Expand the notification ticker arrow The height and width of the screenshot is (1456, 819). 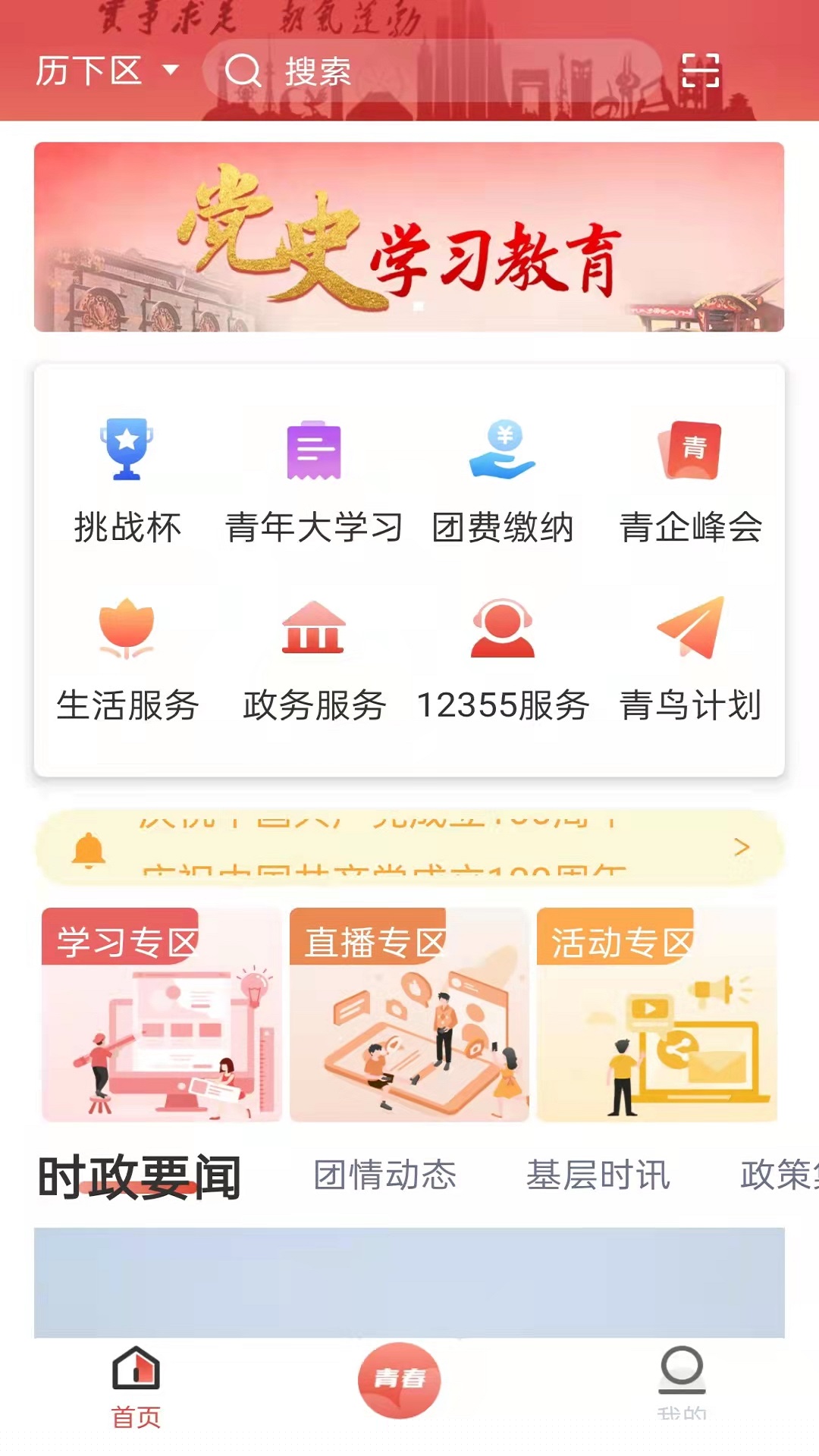pos(742,847)
